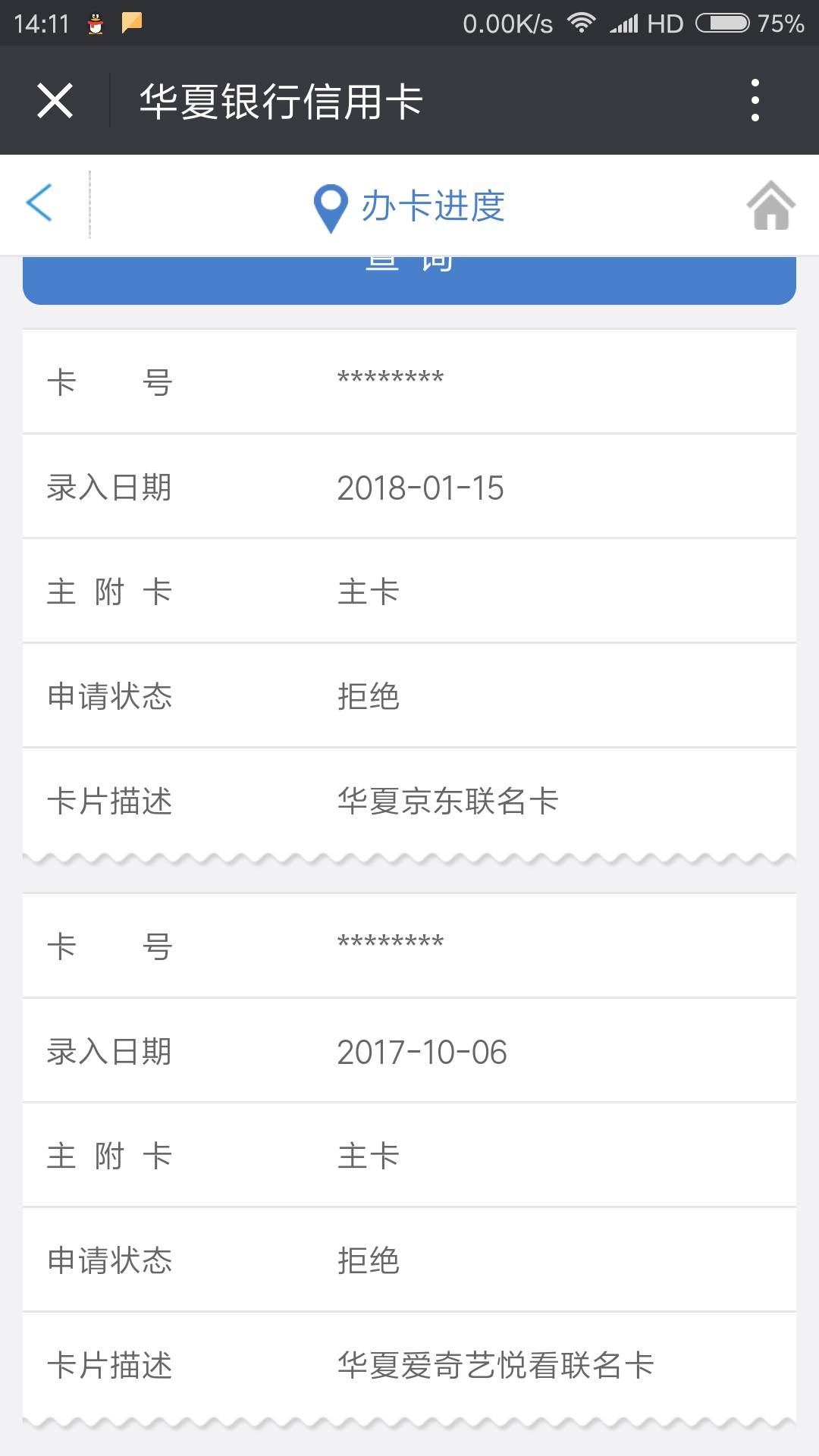
Task: Go back with the blue arrow
Action: click(x=39, y=202)
